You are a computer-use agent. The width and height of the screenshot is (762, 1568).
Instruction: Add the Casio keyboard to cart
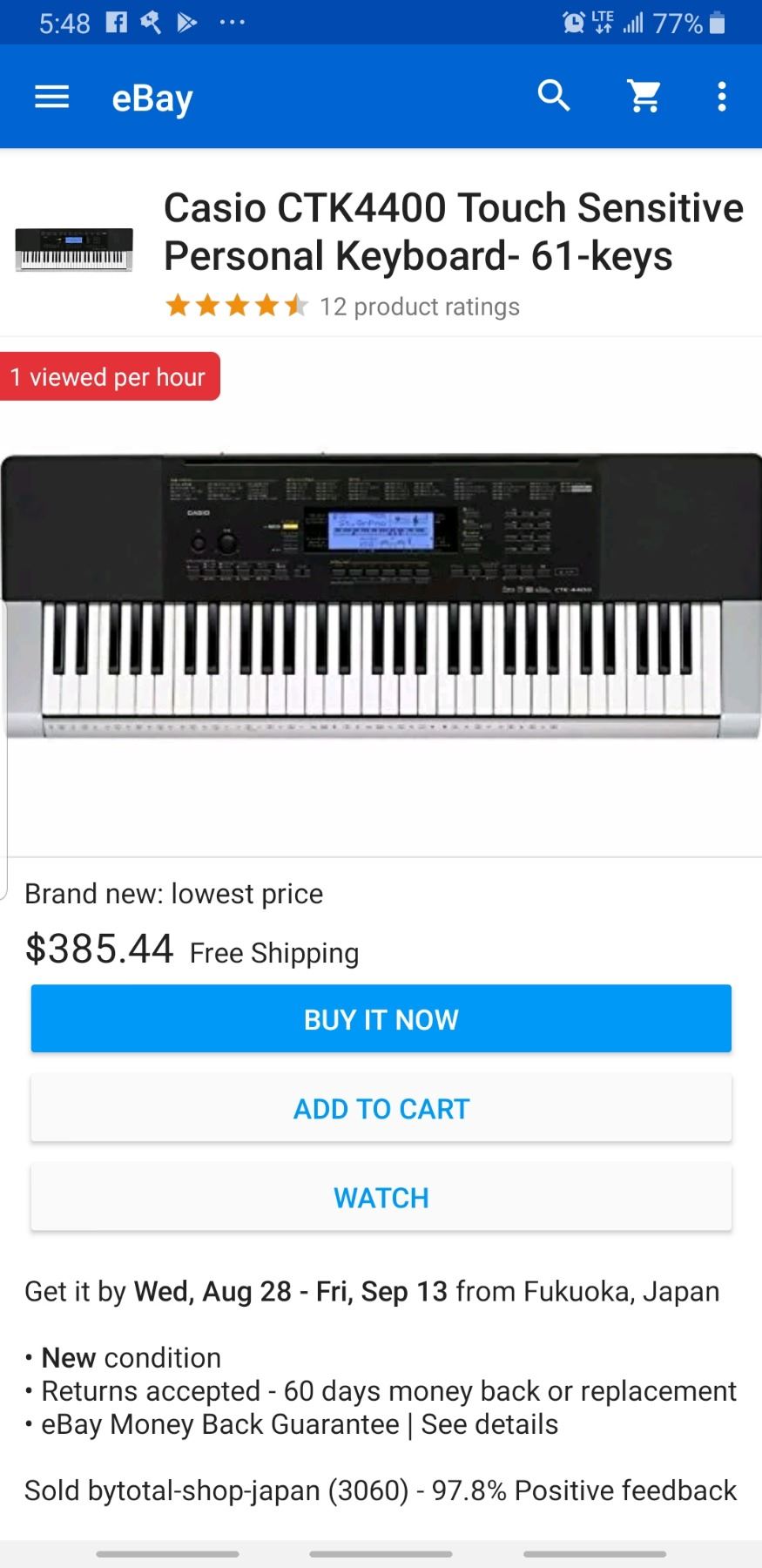(x=381, y=1109)
